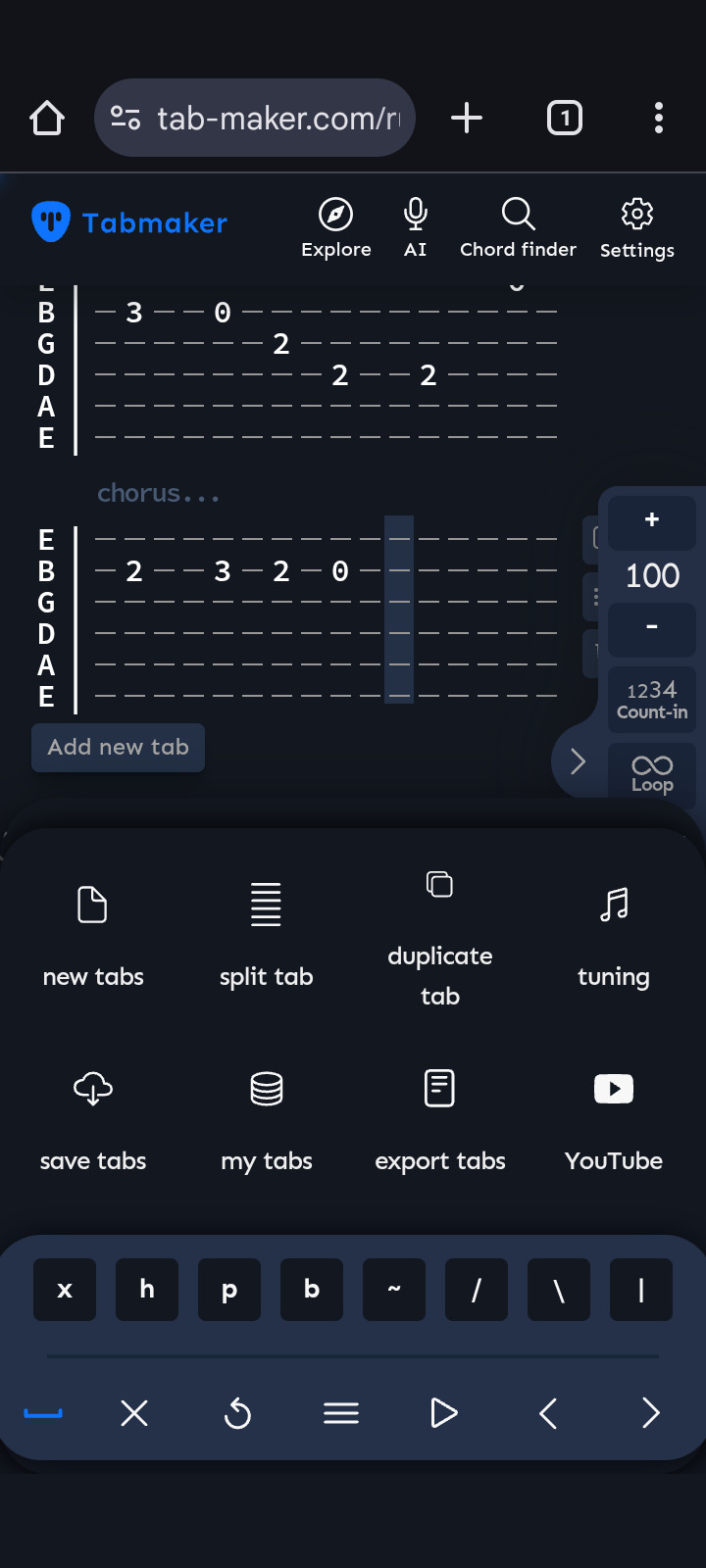Play the tab
The width and height of the screenshot is (706, 1568).
(443, 1412)
